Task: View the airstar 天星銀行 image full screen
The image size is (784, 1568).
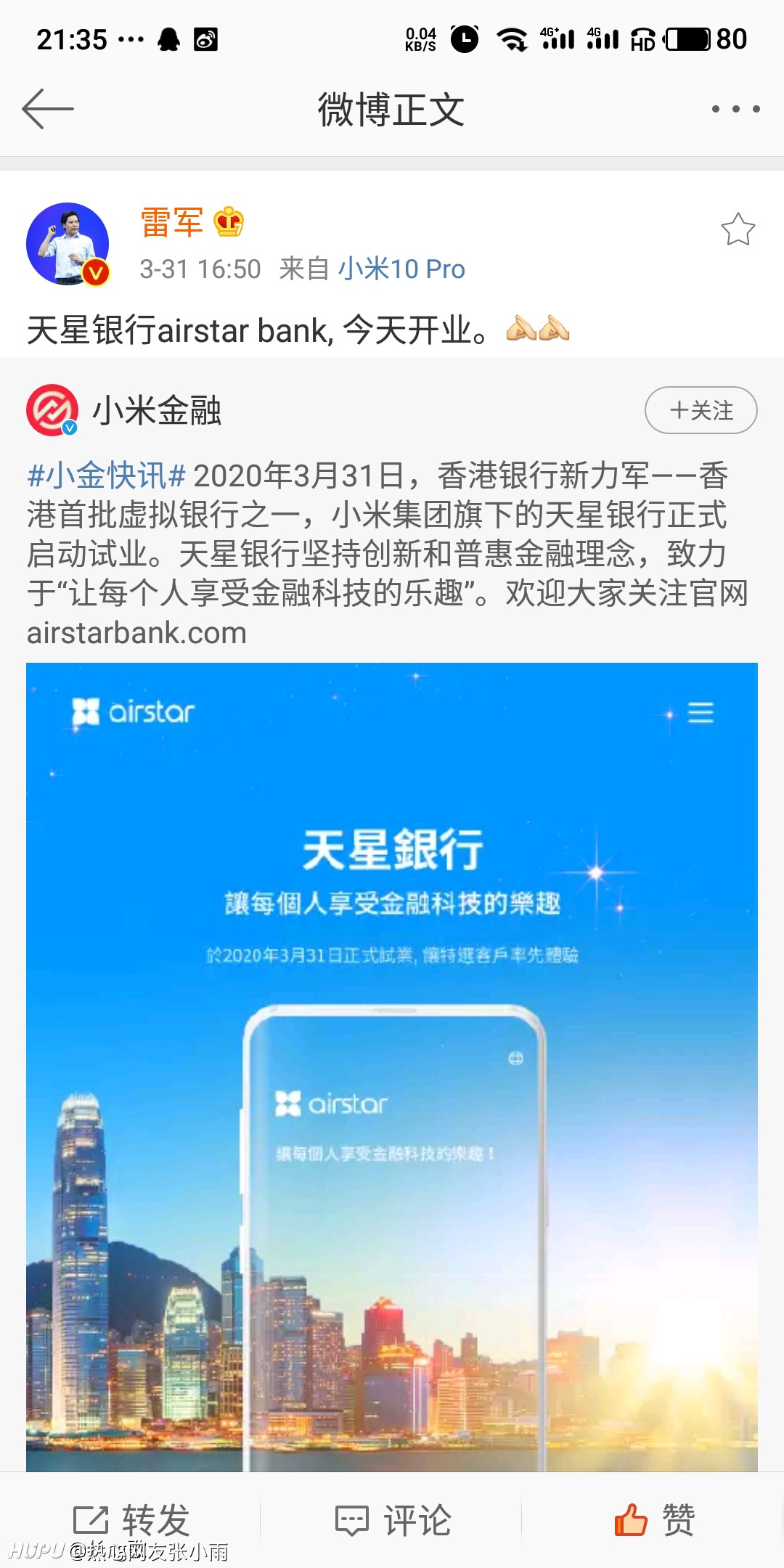Action: 392,1067
